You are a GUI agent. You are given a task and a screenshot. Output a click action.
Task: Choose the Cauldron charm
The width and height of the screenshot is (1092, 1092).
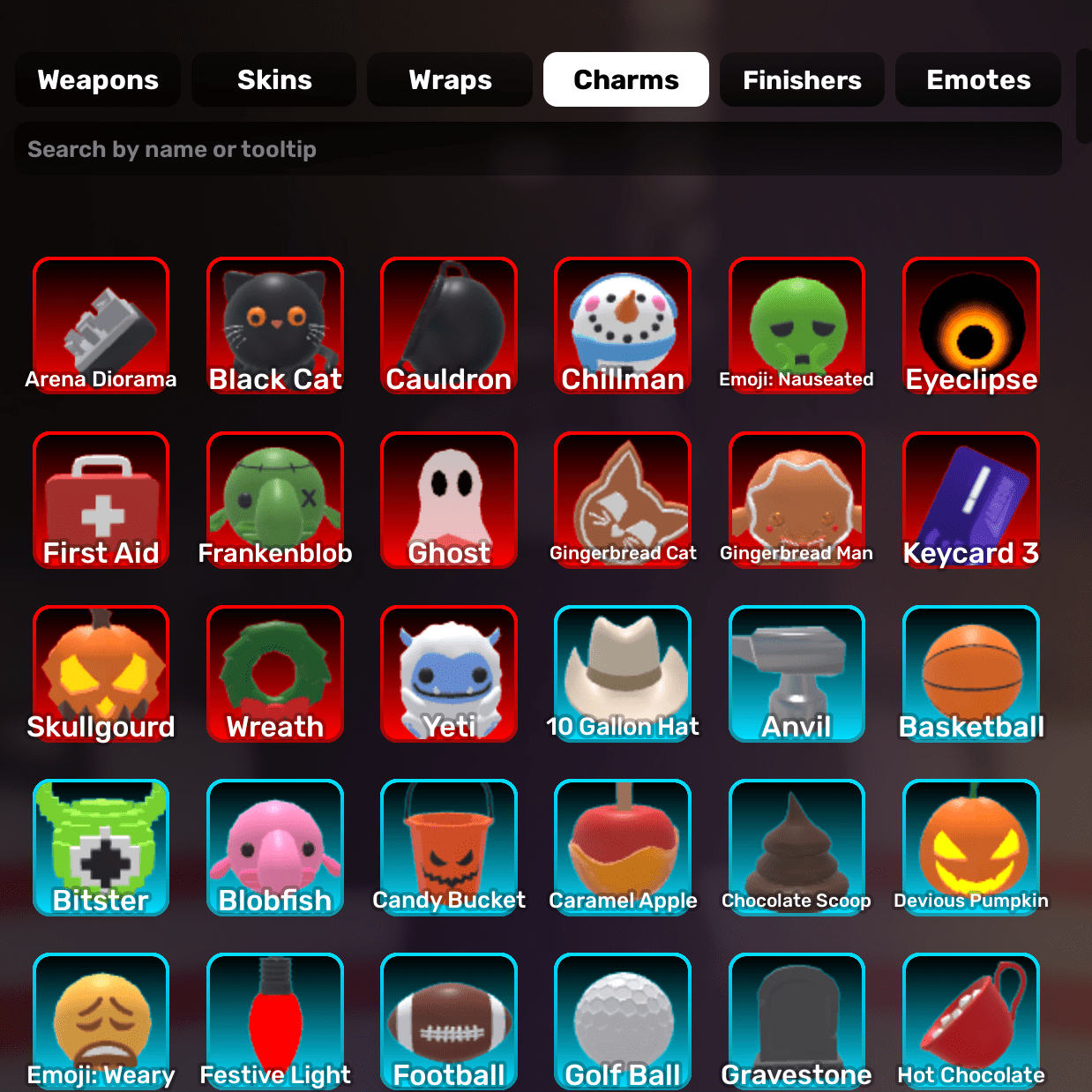point(449,325)
